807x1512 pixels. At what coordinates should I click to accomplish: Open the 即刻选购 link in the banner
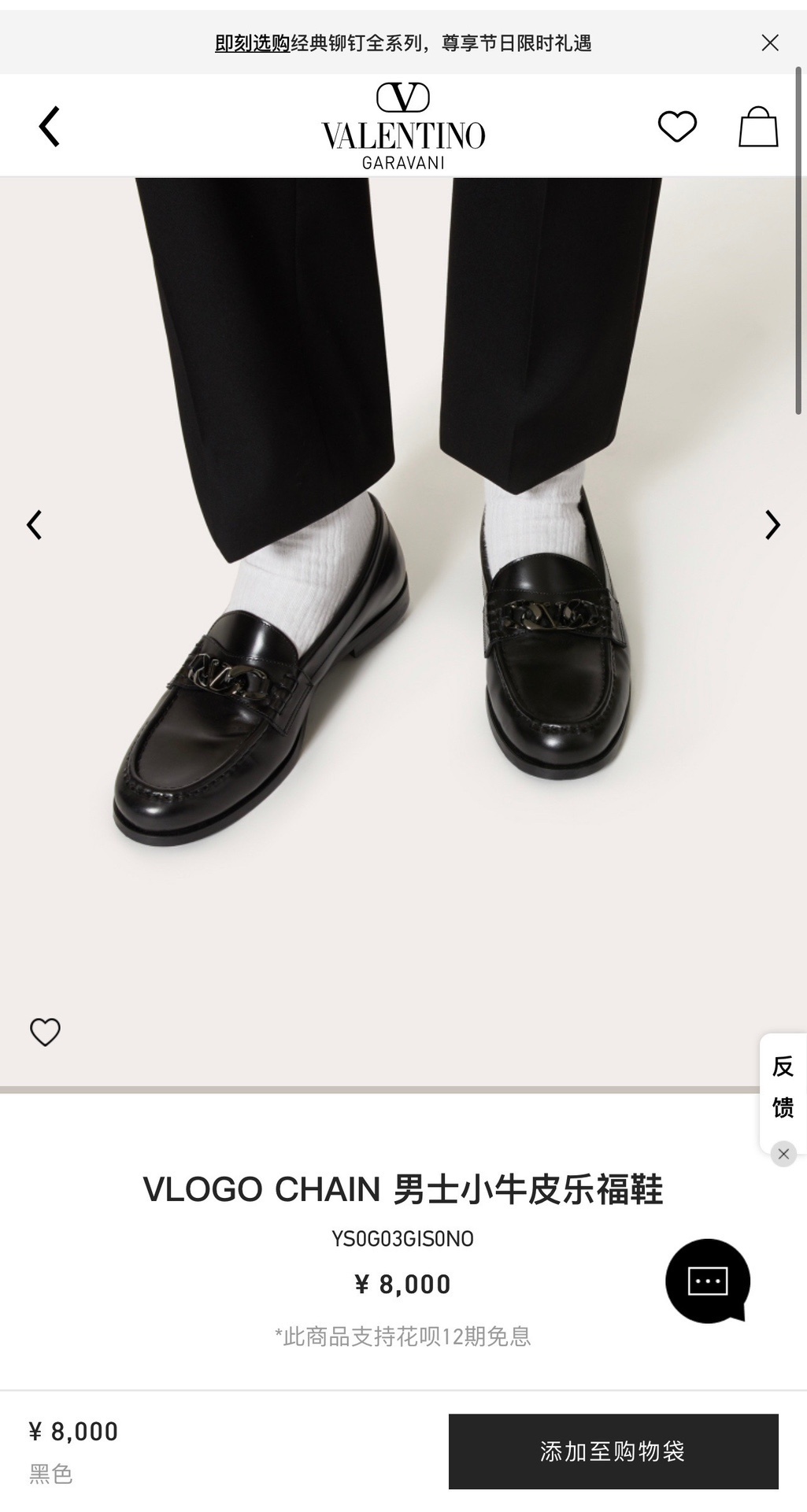click(x=252, y=43)
